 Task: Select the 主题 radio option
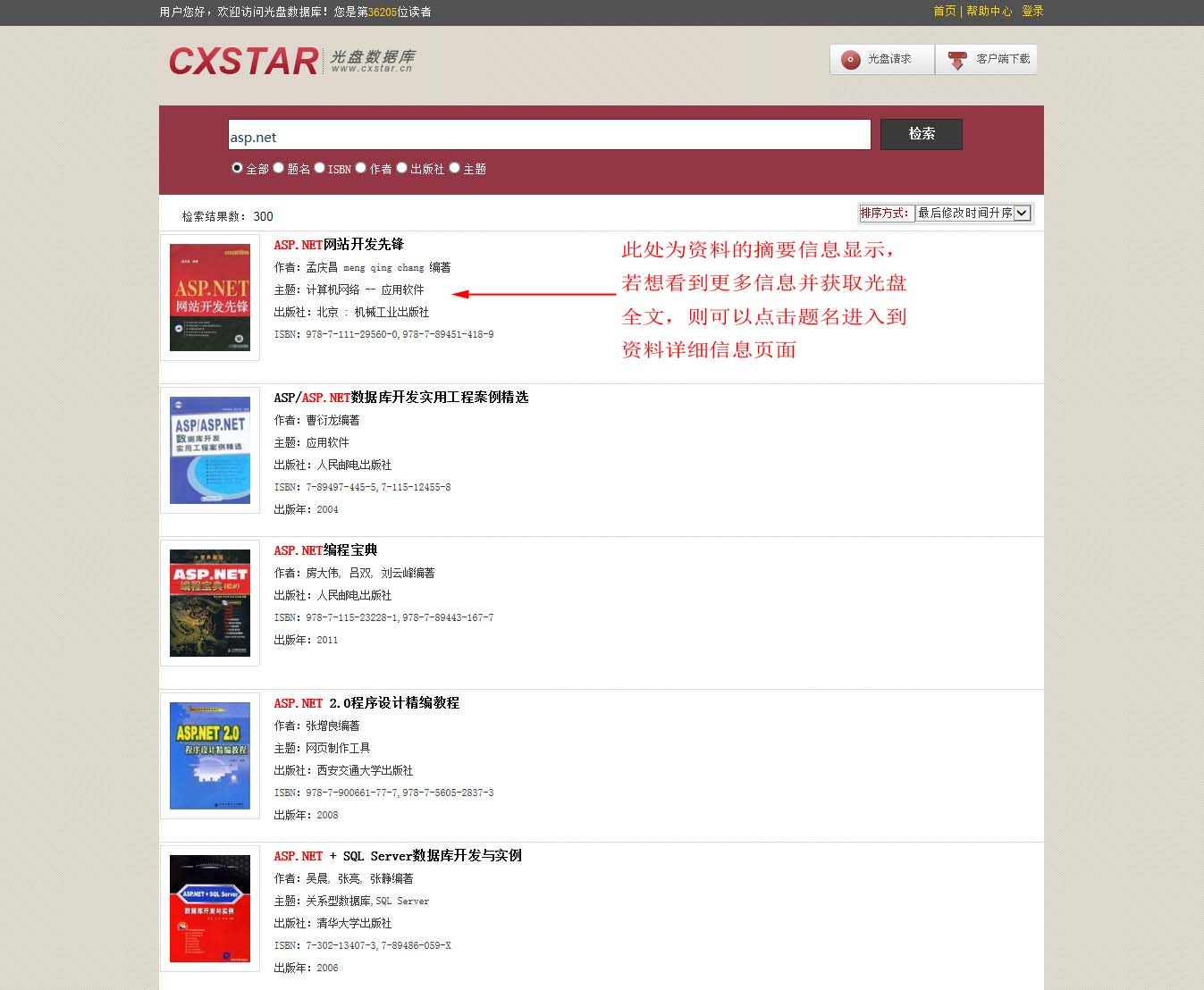(455, 168)
